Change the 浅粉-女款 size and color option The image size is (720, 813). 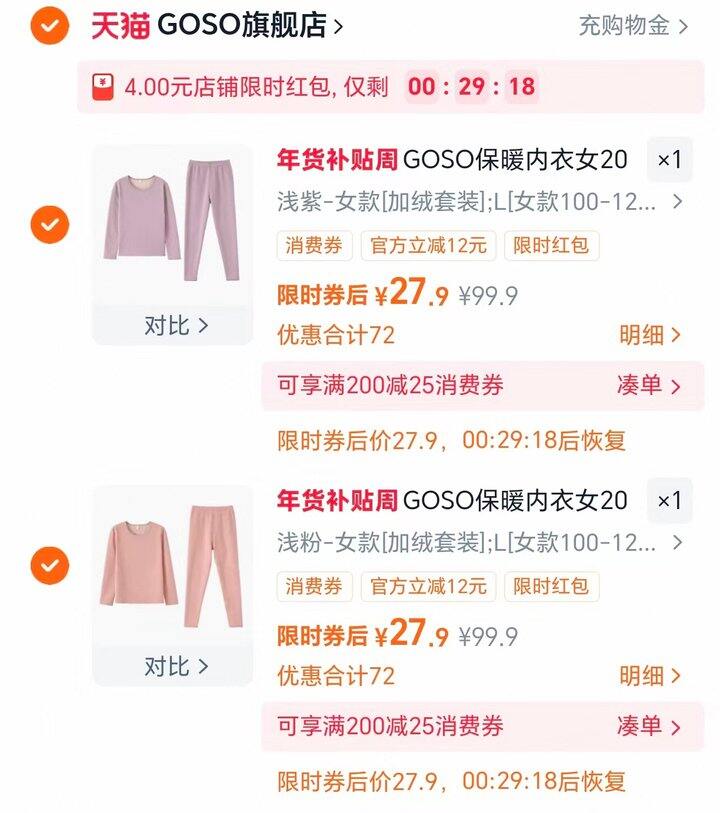tap(480, 543)
